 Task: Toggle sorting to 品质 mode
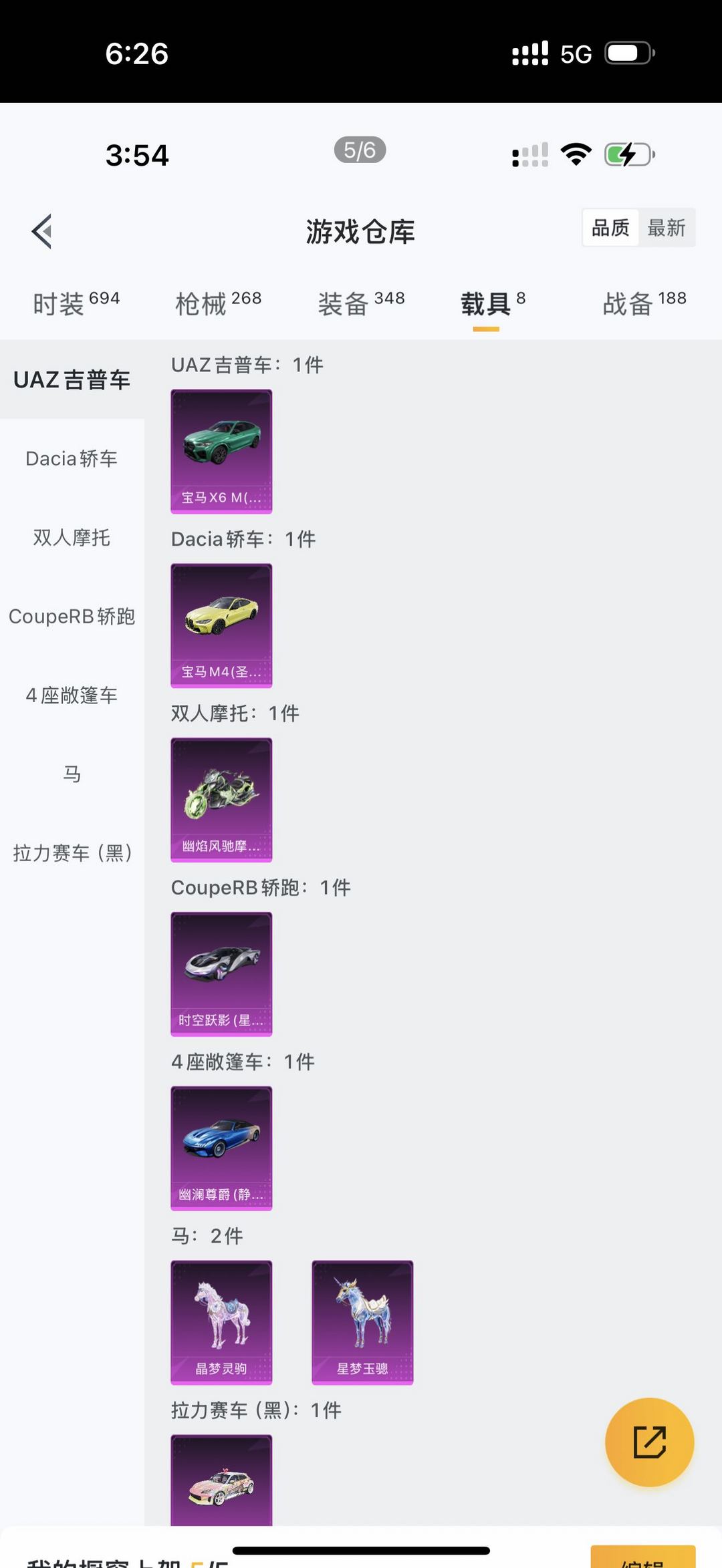610,227
